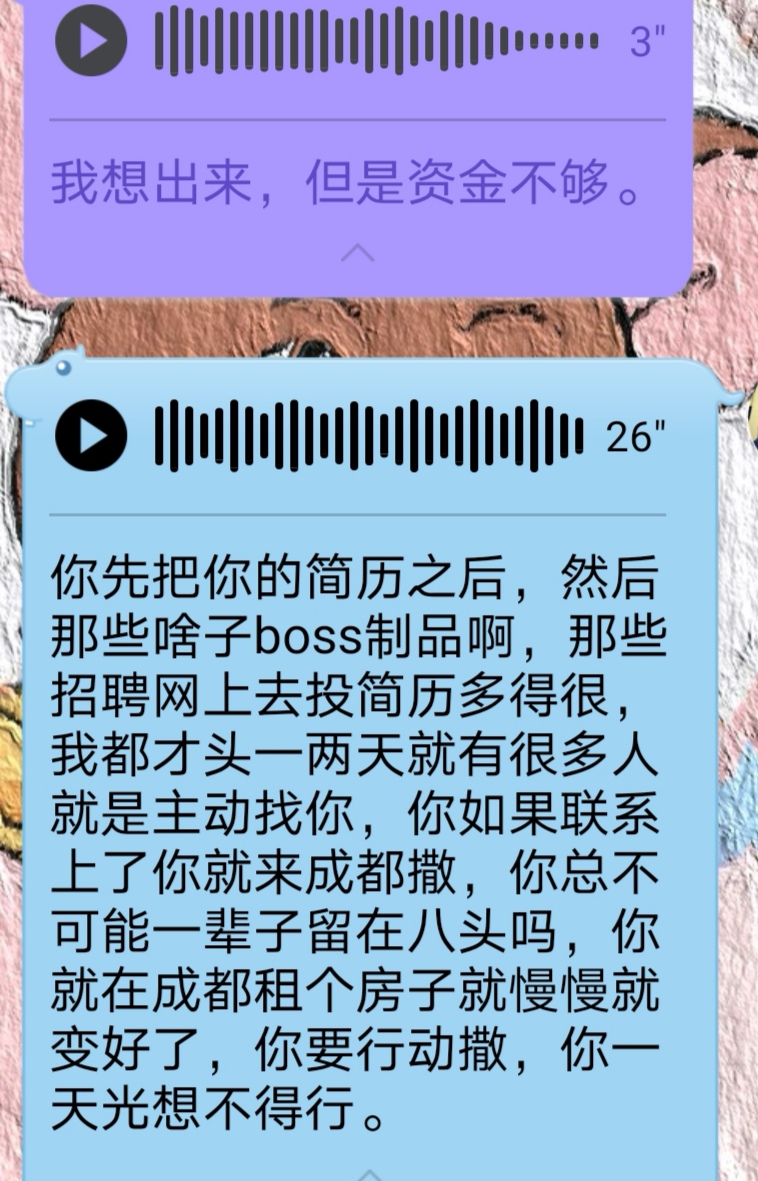The image size is (758, 1181).
Task: Collapse the transcript of the 26-second voice message
Action: 369,1173
